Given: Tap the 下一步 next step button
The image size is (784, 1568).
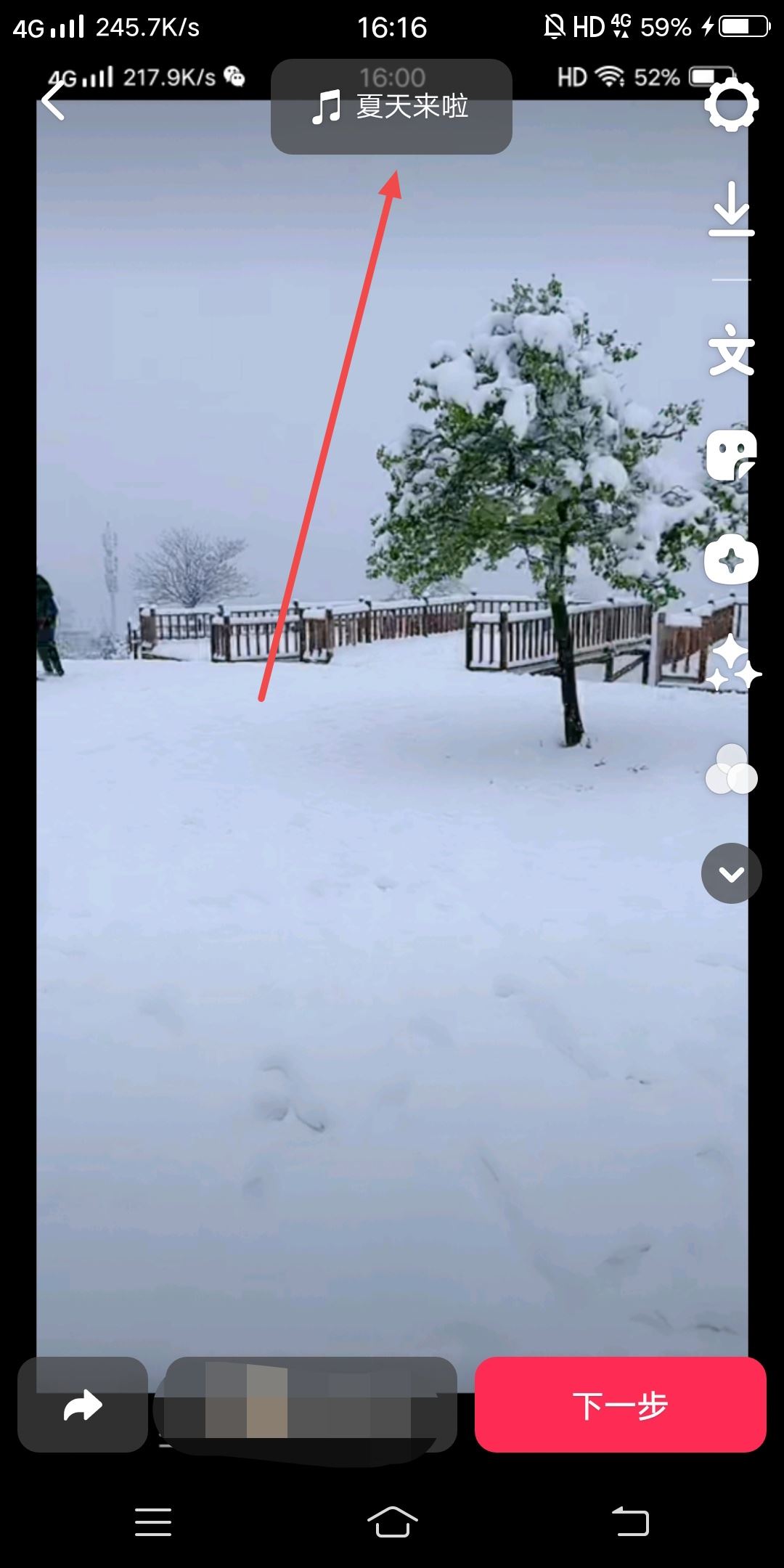Looking at the screenshot, I should point(620,1405).
